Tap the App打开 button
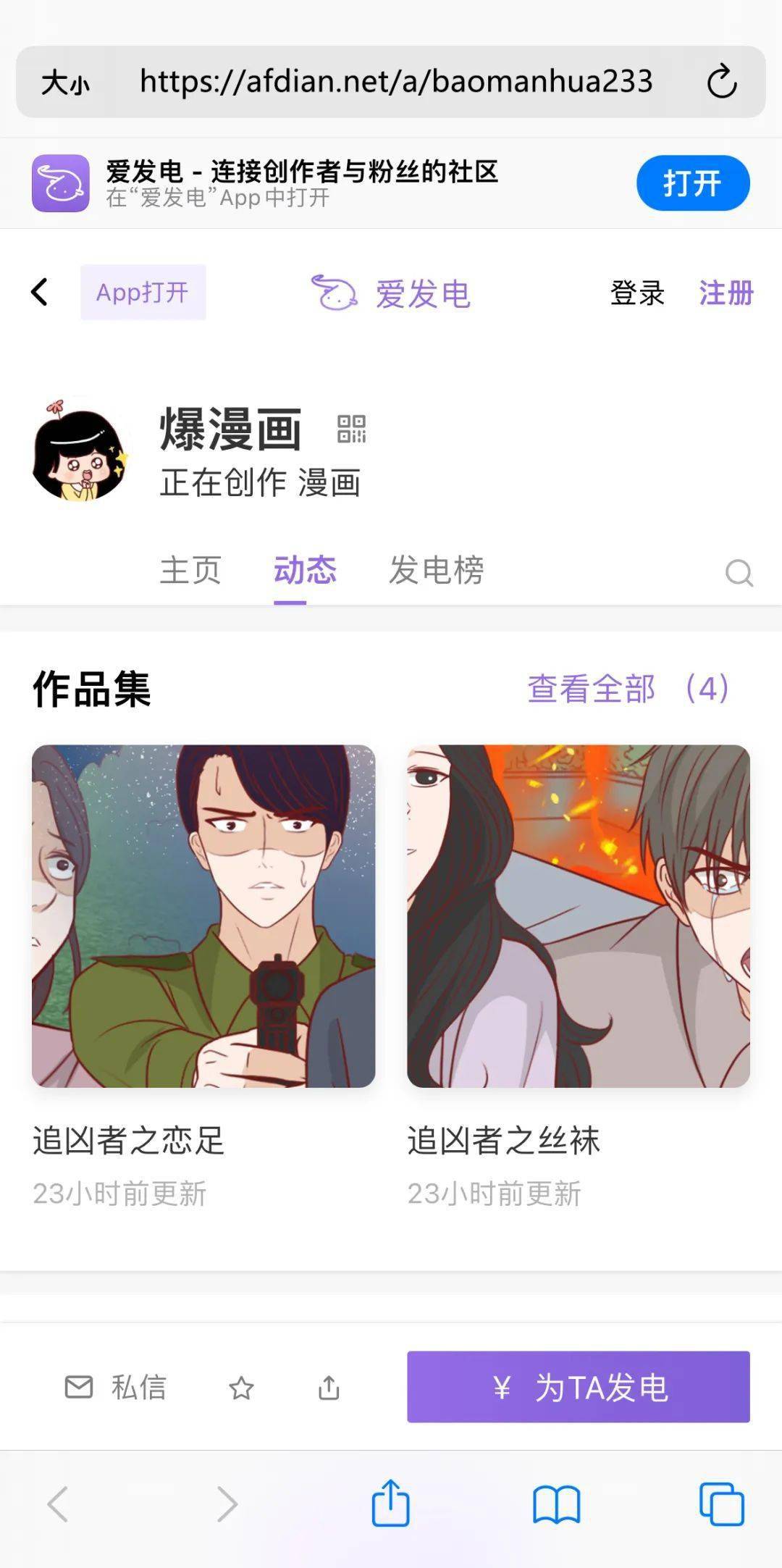The image size is (782, 1568). click(x=143, y=293)
